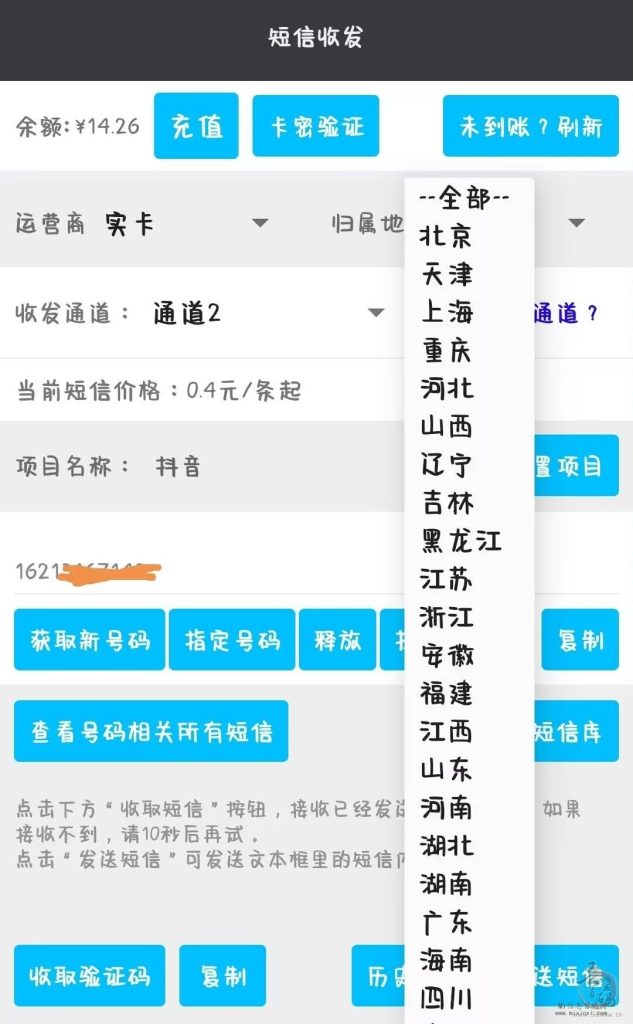Tap 复制 next to 收取验证码
The width and height of the screenshot is (633, 1024).
222,975
